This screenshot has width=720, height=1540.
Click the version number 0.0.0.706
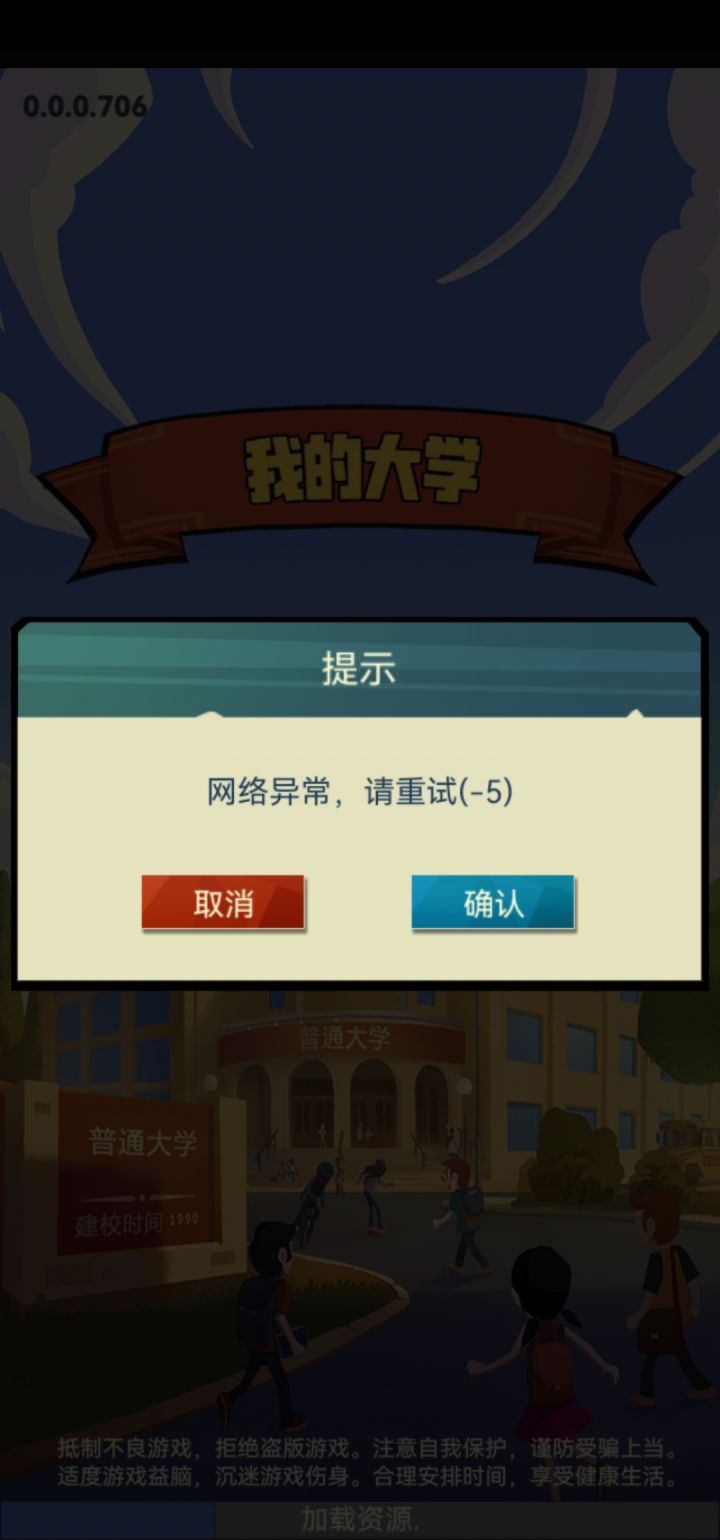(x=84, y=103)
